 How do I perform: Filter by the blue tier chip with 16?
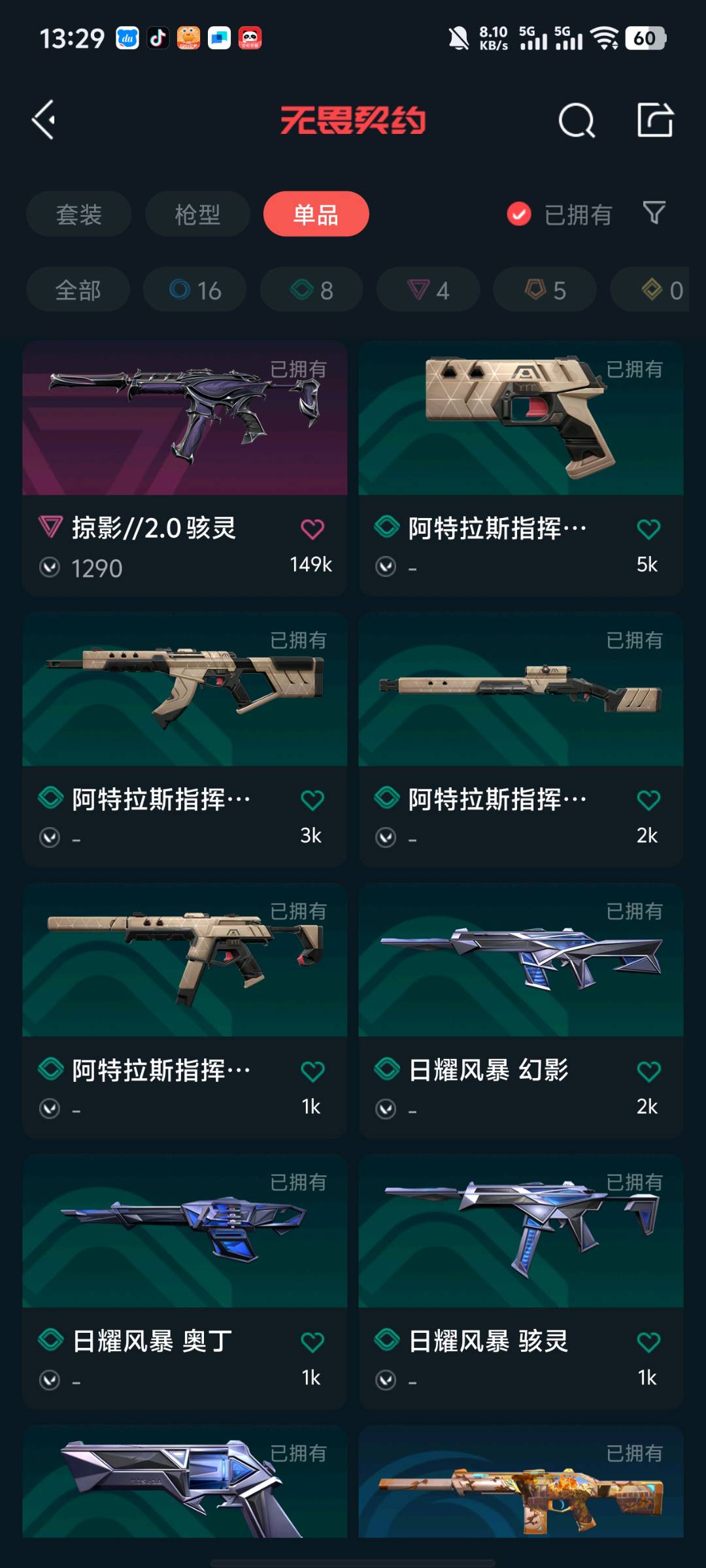coord(195,290)
